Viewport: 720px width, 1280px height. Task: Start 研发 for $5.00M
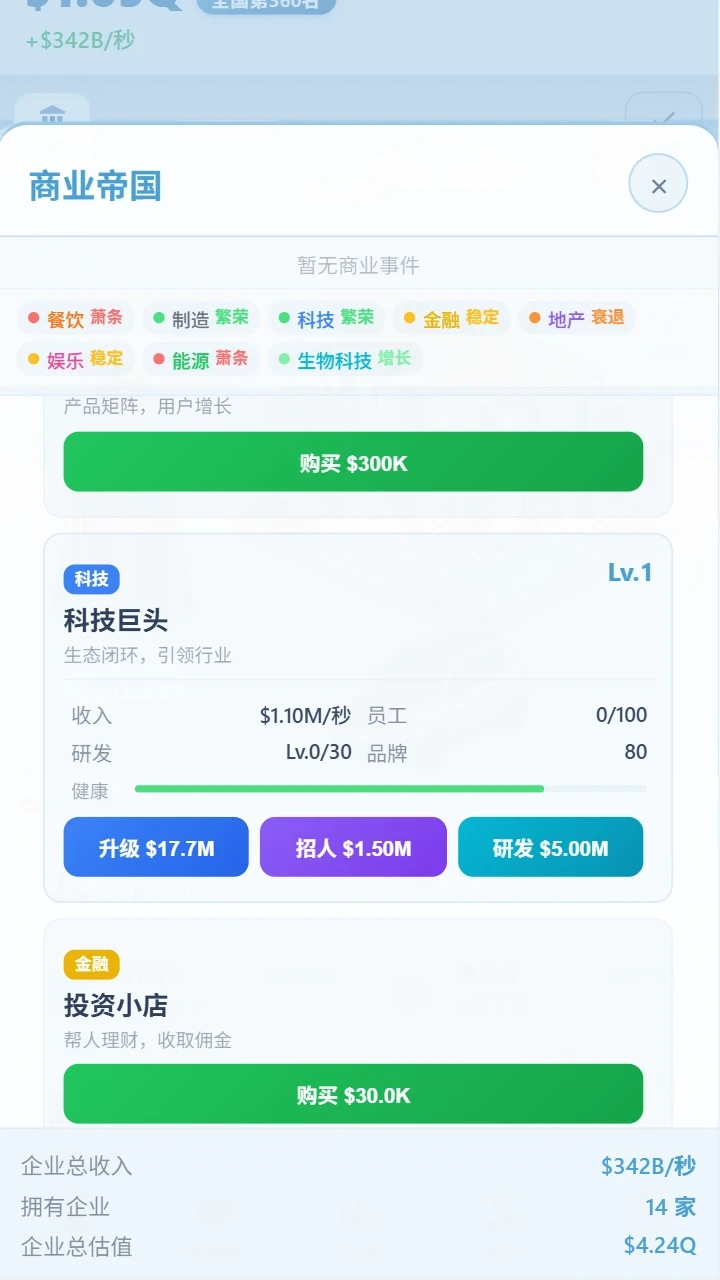click(550, 847)
